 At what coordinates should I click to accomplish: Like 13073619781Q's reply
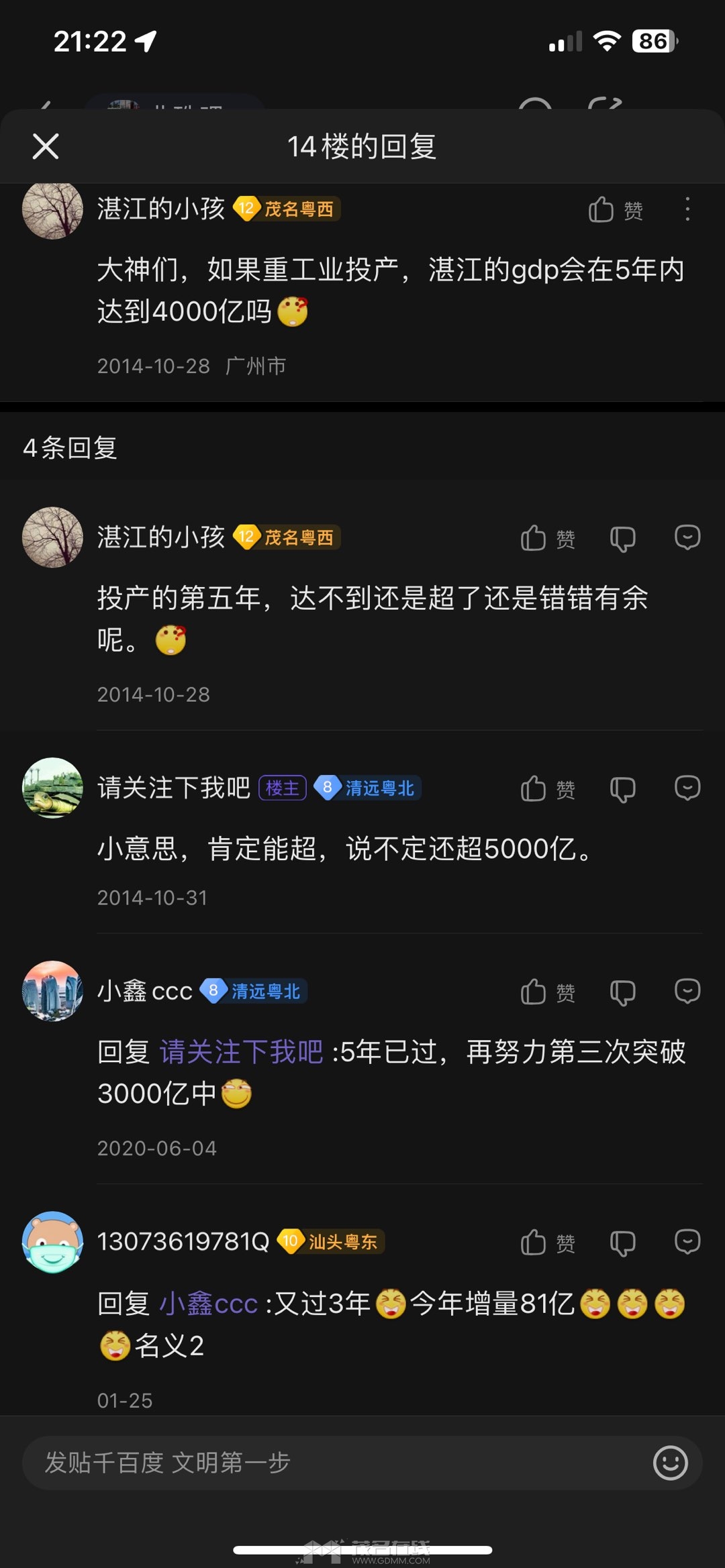547,1243
